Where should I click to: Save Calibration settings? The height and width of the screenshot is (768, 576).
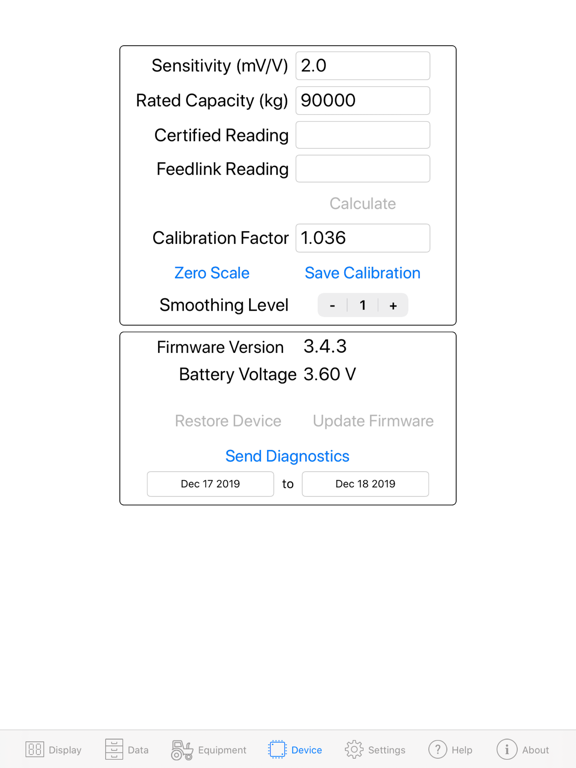pyautogui.click(x=362, y=273)
